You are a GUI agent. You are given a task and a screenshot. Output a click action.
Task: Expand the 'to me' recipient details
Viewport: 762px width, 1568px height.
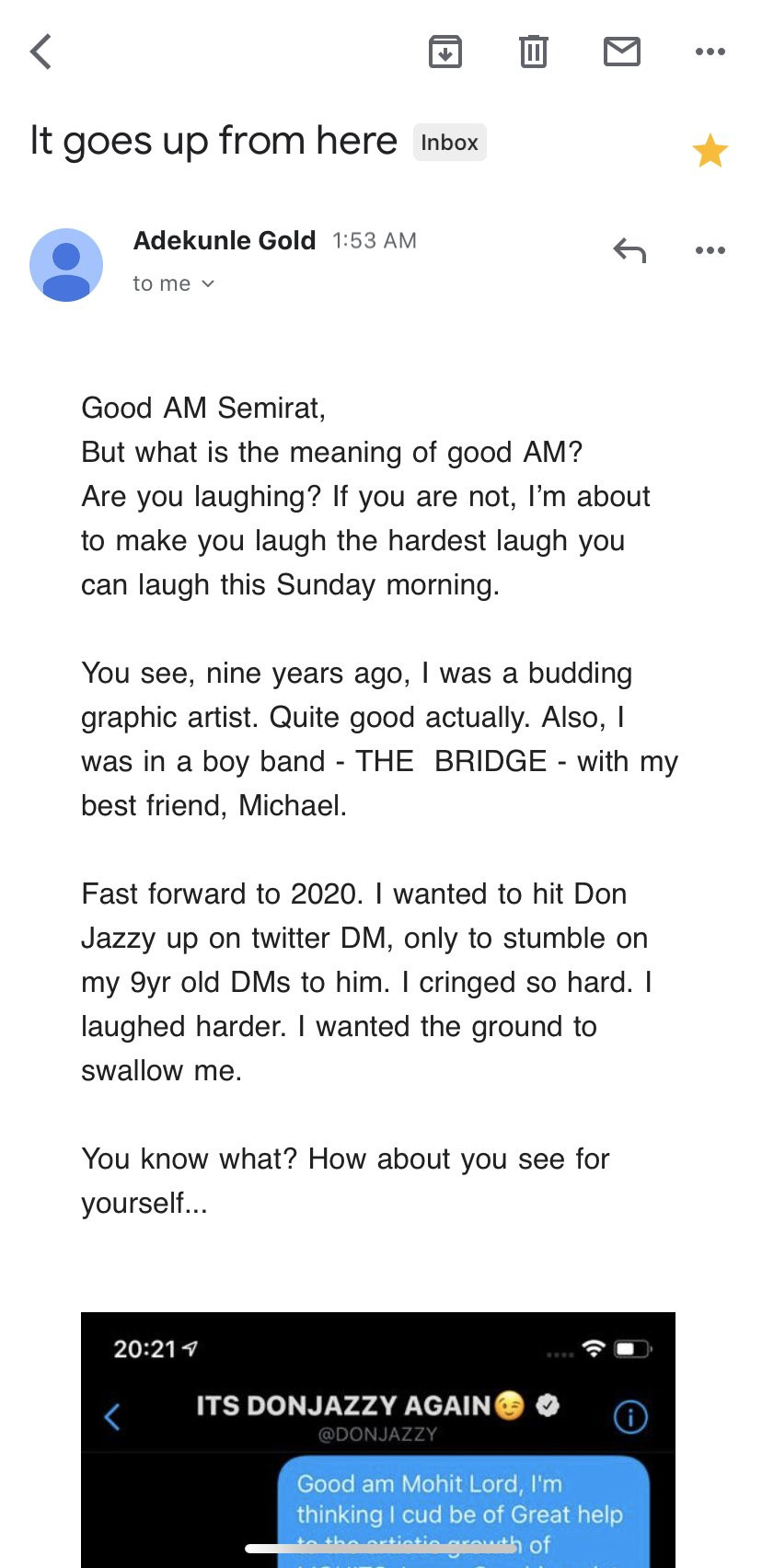[x=174, y=283]
